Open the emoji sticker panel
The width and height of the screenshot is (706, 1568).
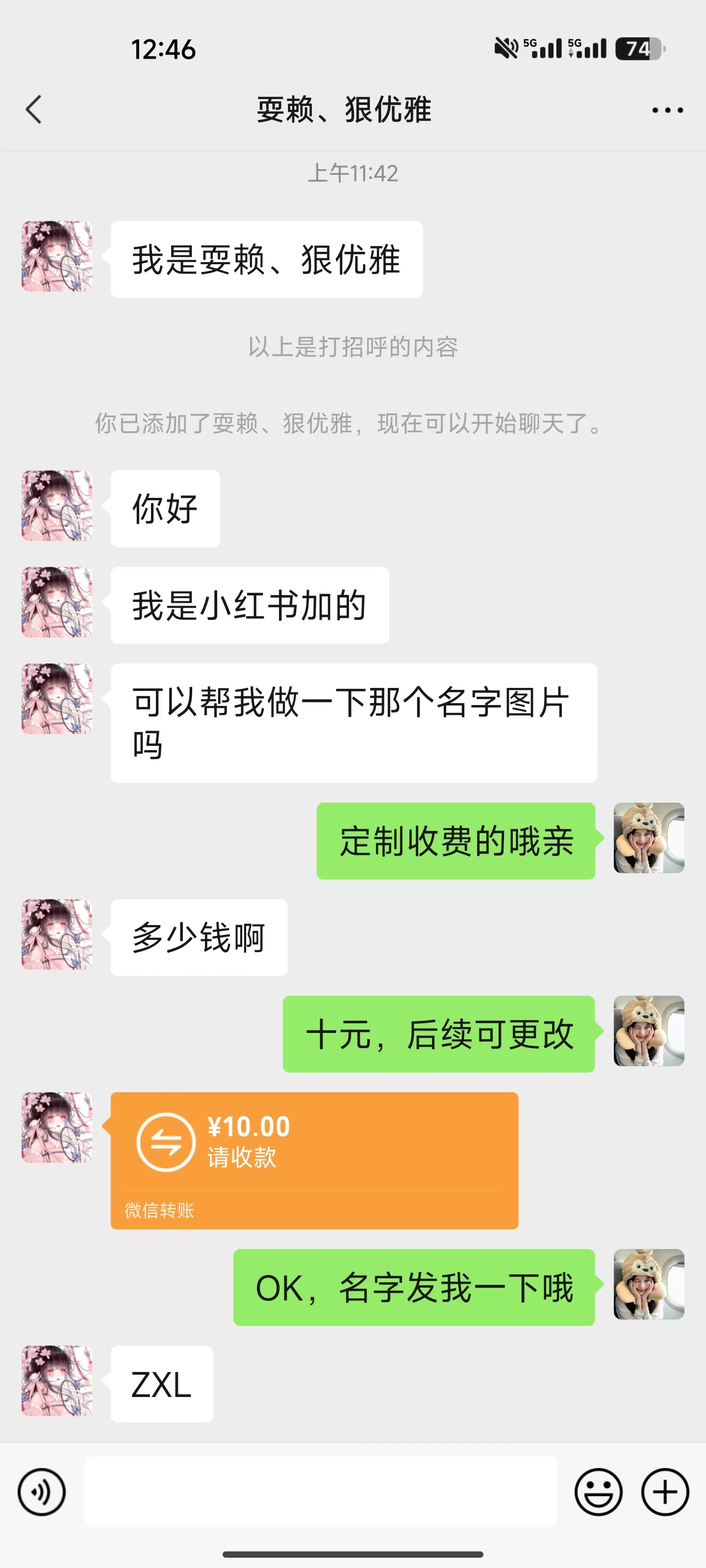(598, 1492)
